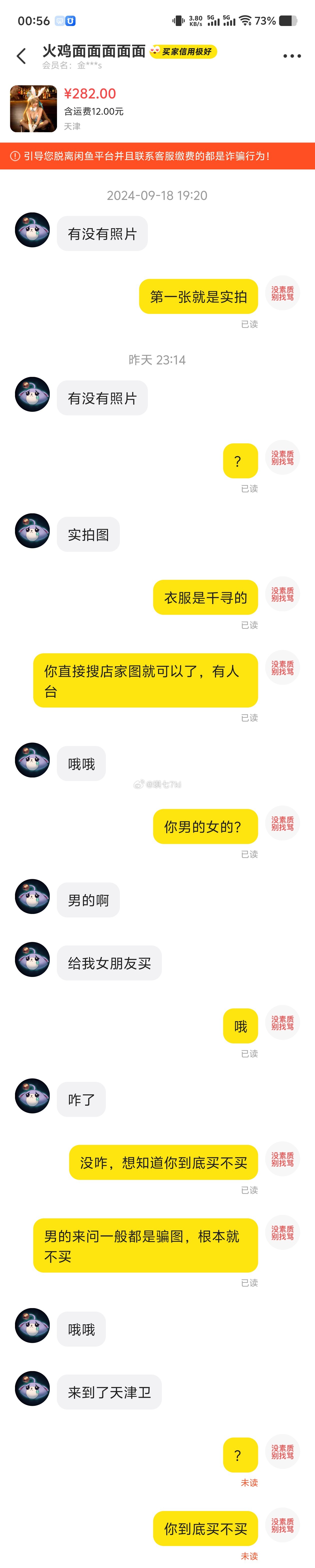This screenshot has height=1568, width=315.
Task: Open the three-dot overflow menu
Action: [x=292, y=56]
